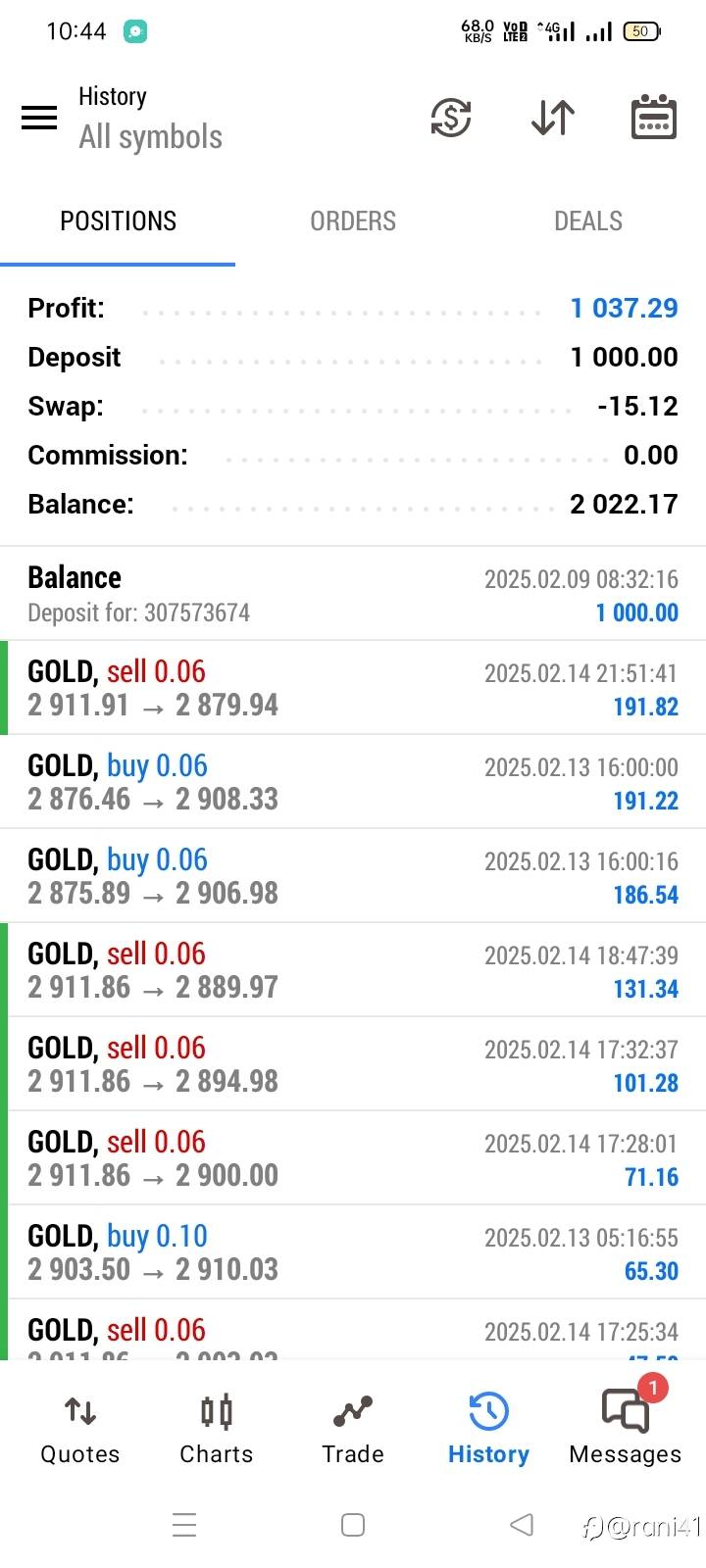This screenshot has width=706, height=1568.
Task: Open the hamburger drawer menu
Action: pos(39,118)
